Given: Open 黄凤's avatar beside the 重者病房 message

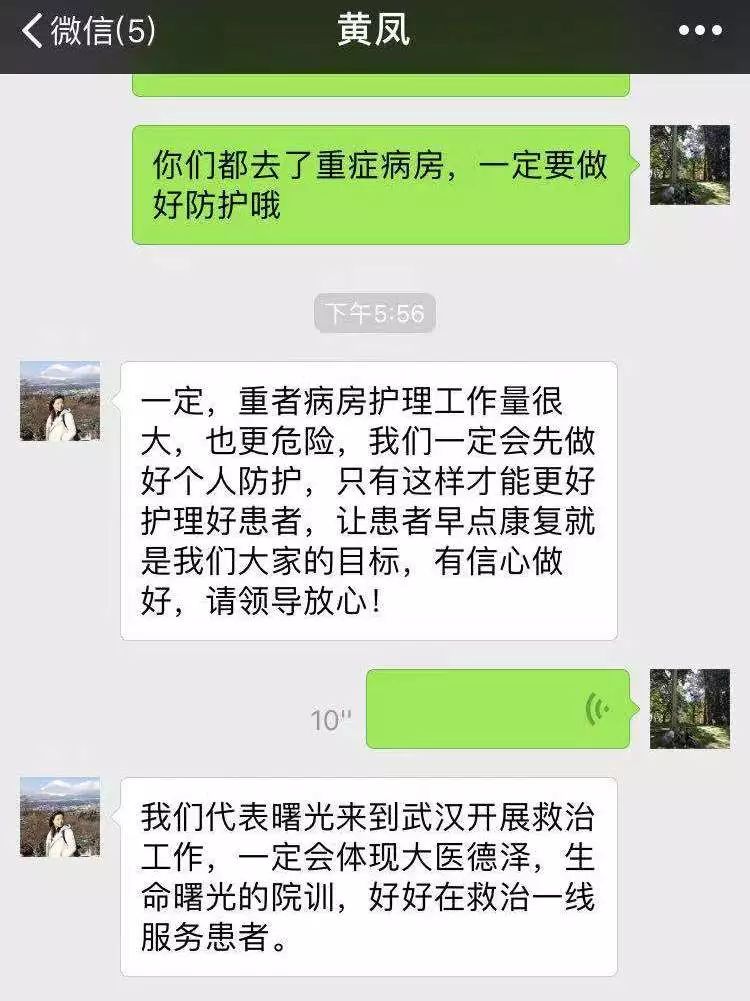Looking at the screenshot, I should pyautogui.click(x=60, y=401).
